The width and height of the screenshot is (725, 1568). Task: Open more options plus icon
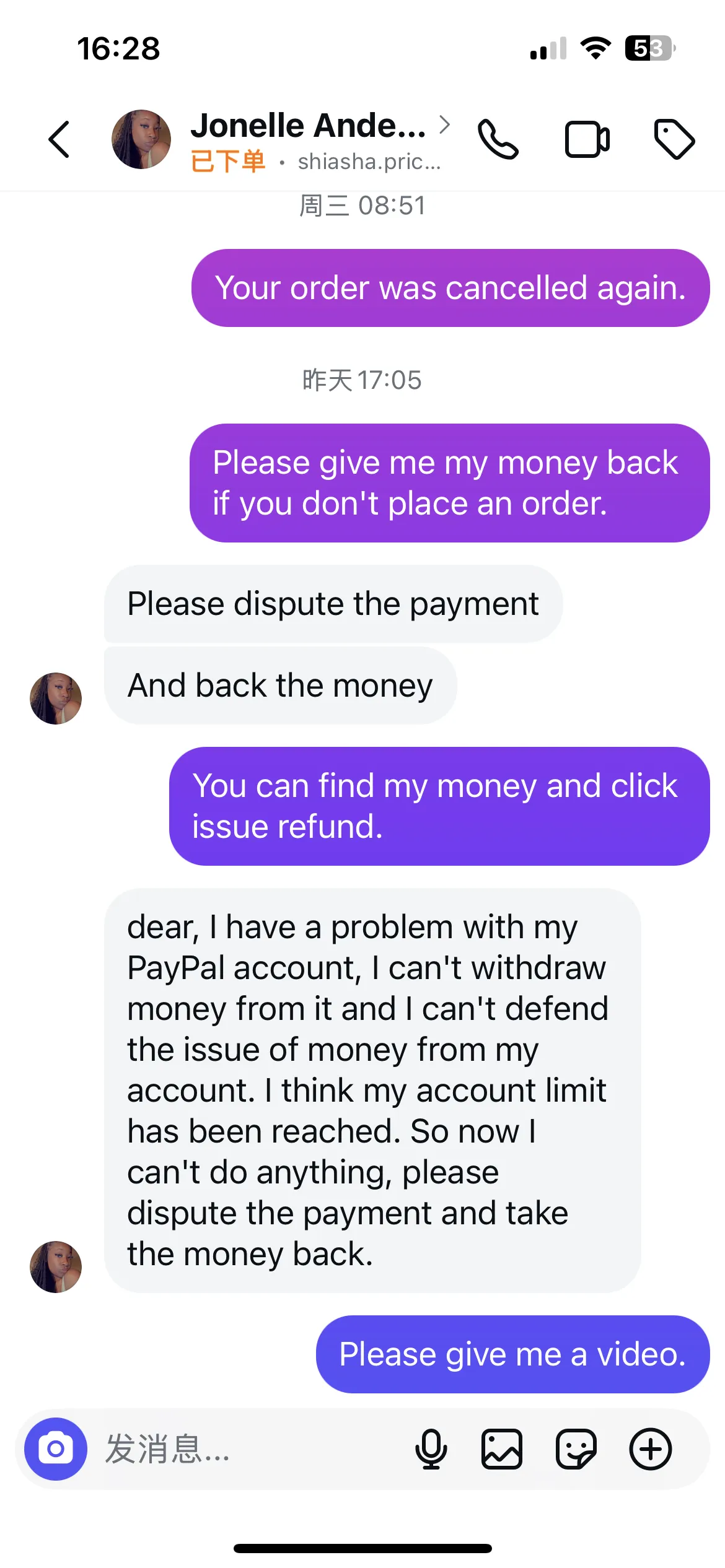point(650,1448)
